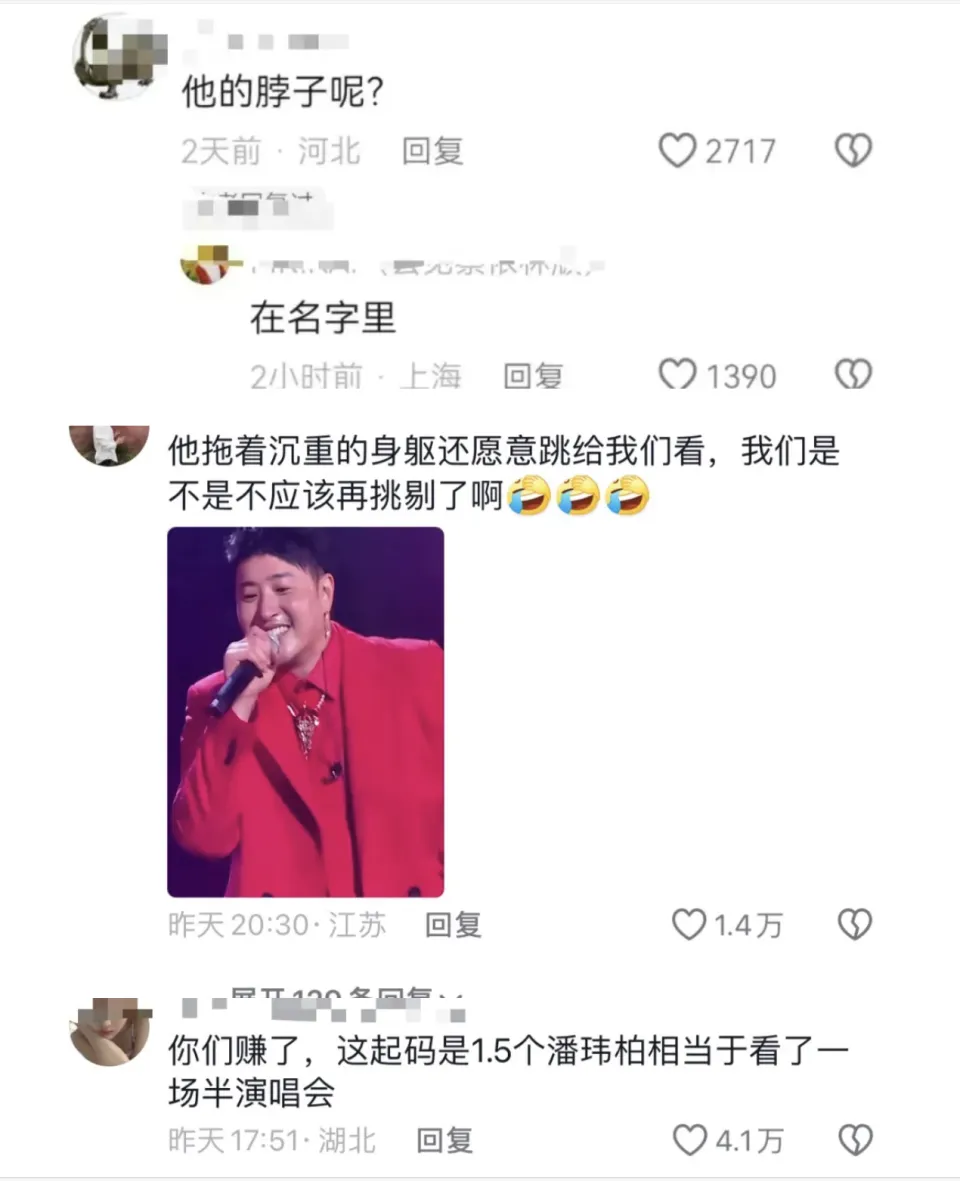Dislike the "他的脖子呢?" comment
Viewport: 960px width, 1181px height.
[853, 151]
